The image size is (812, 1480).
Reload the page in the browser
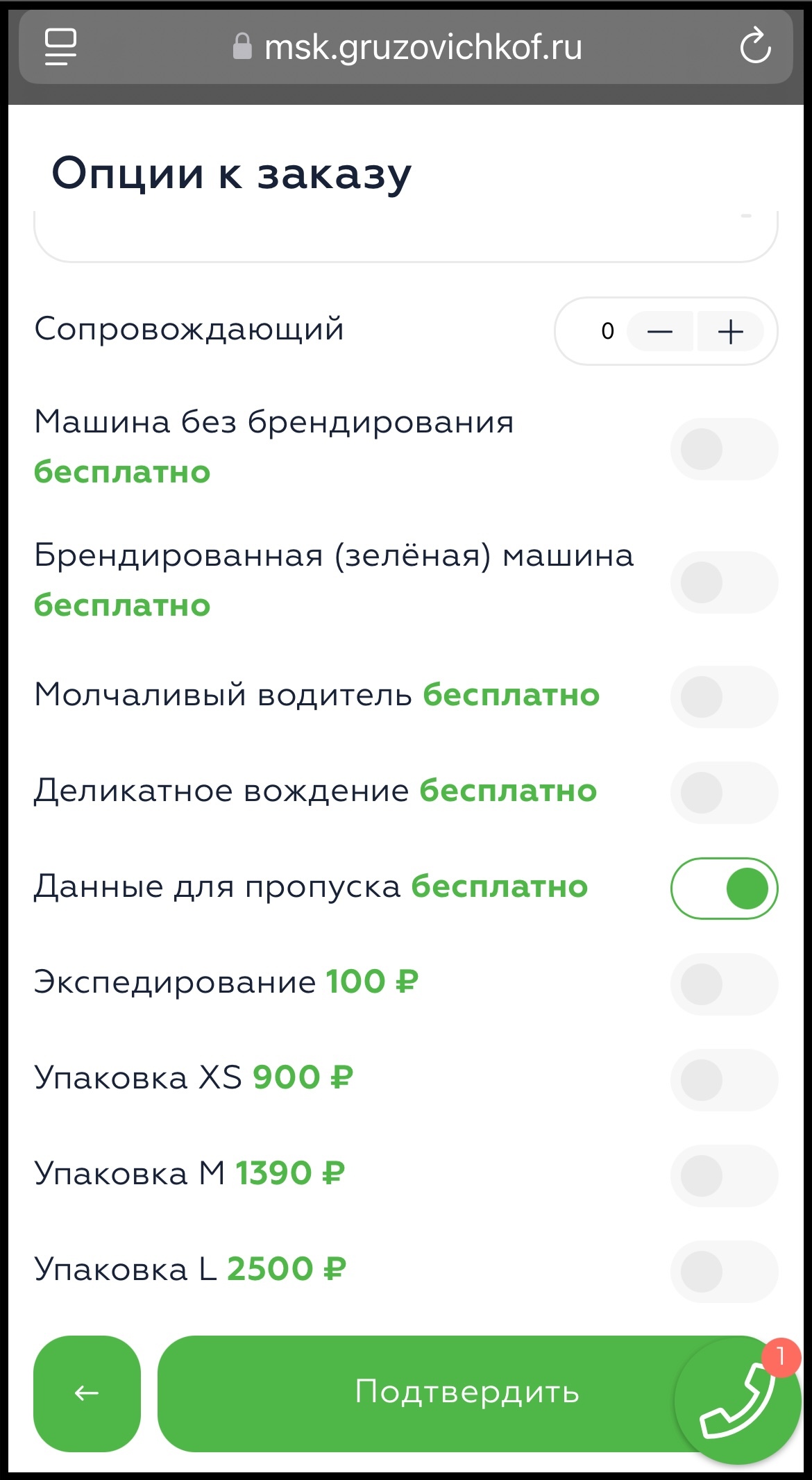[x=755, y=47]
